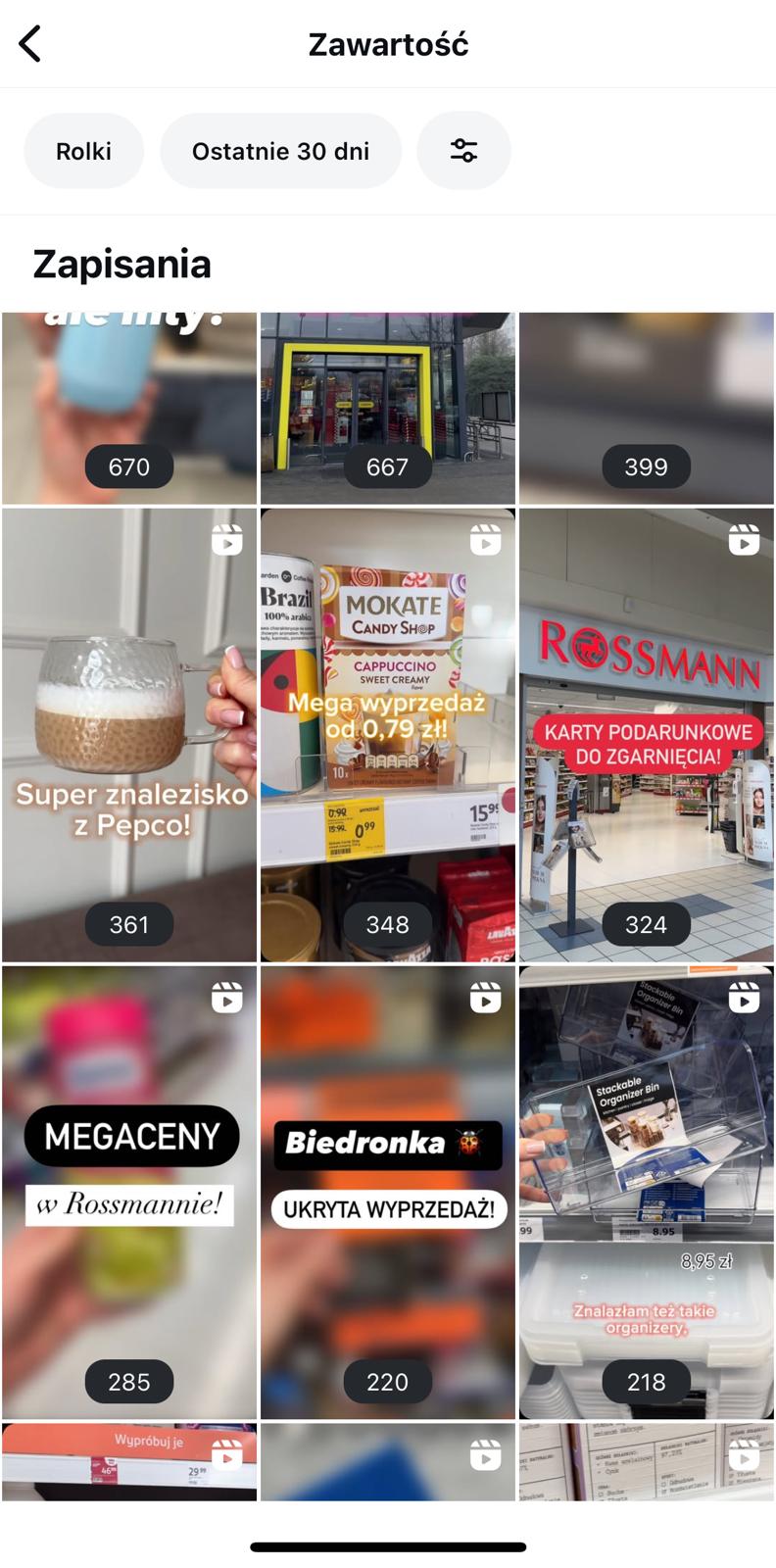The height and width of the screenshot is (1568, 776).
Task: Open the Mega wyprzedaż od 0,79 zł reel
Action: [387, 735]
